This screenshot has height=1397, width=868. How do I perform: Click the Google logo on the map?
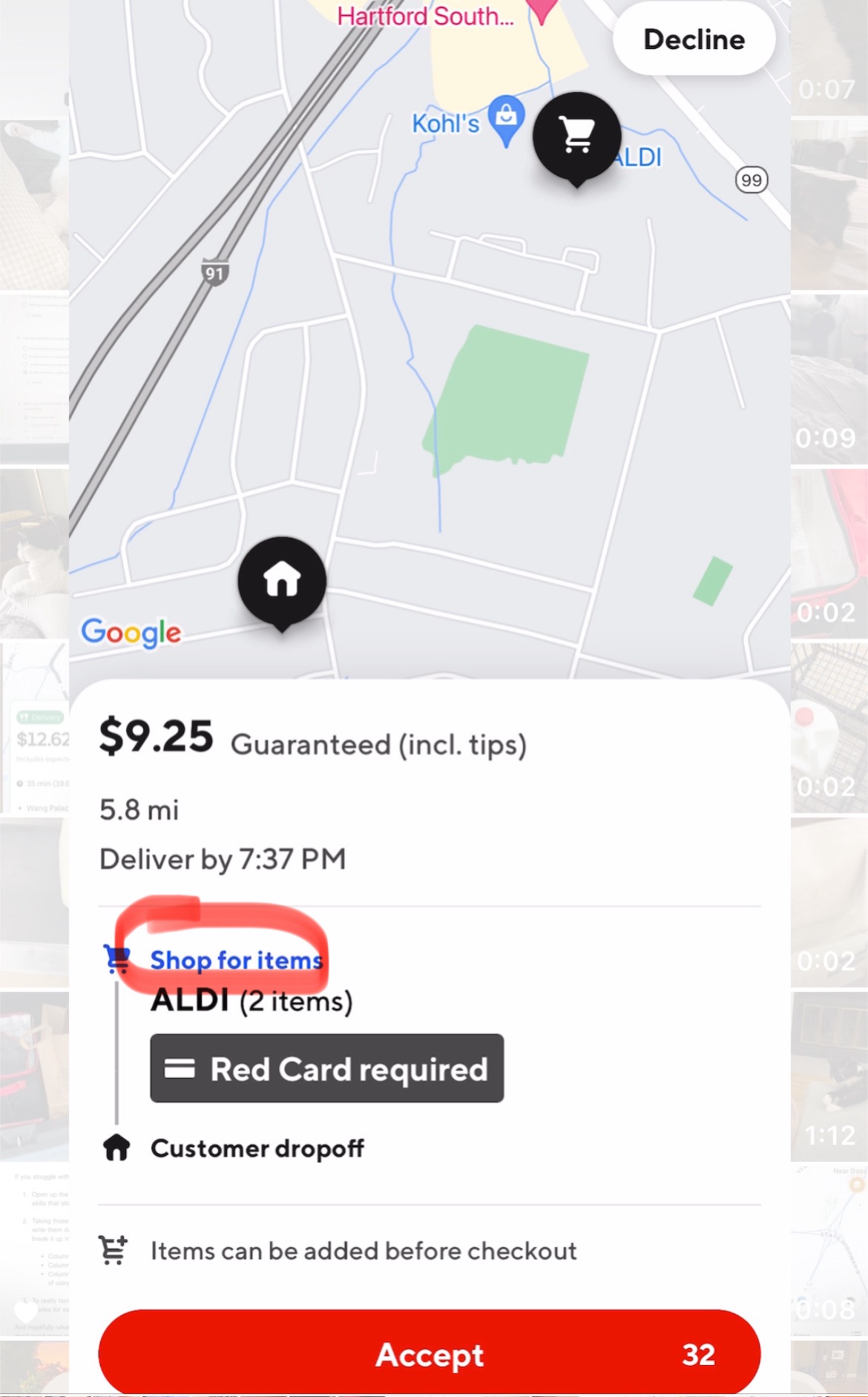pos(132,632)
